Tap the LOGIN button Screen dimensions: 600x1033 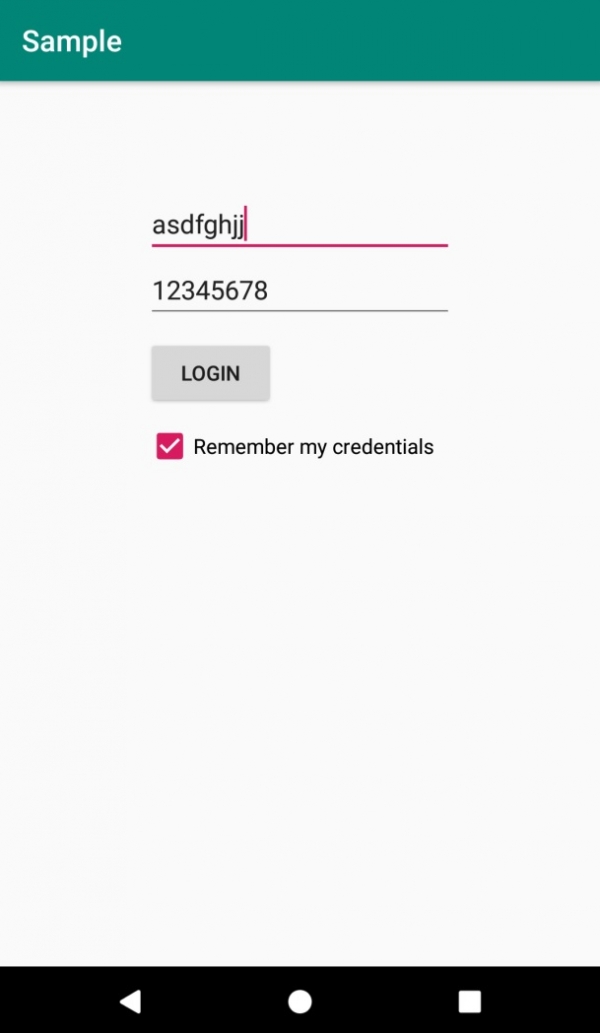point(210,373)
